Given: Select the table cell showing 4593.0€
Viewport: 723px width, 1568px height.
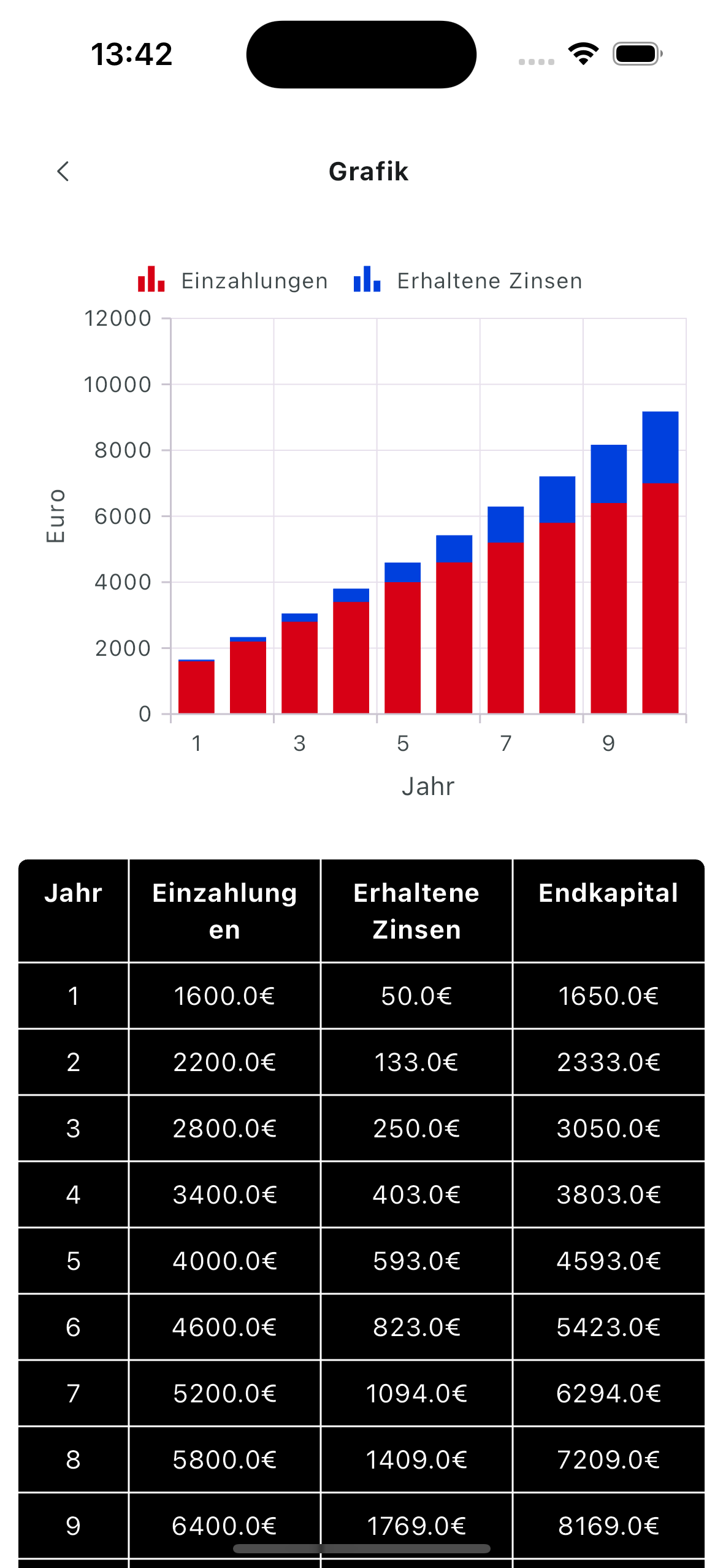Looking at the screenshot, I should pos(608,1261).
